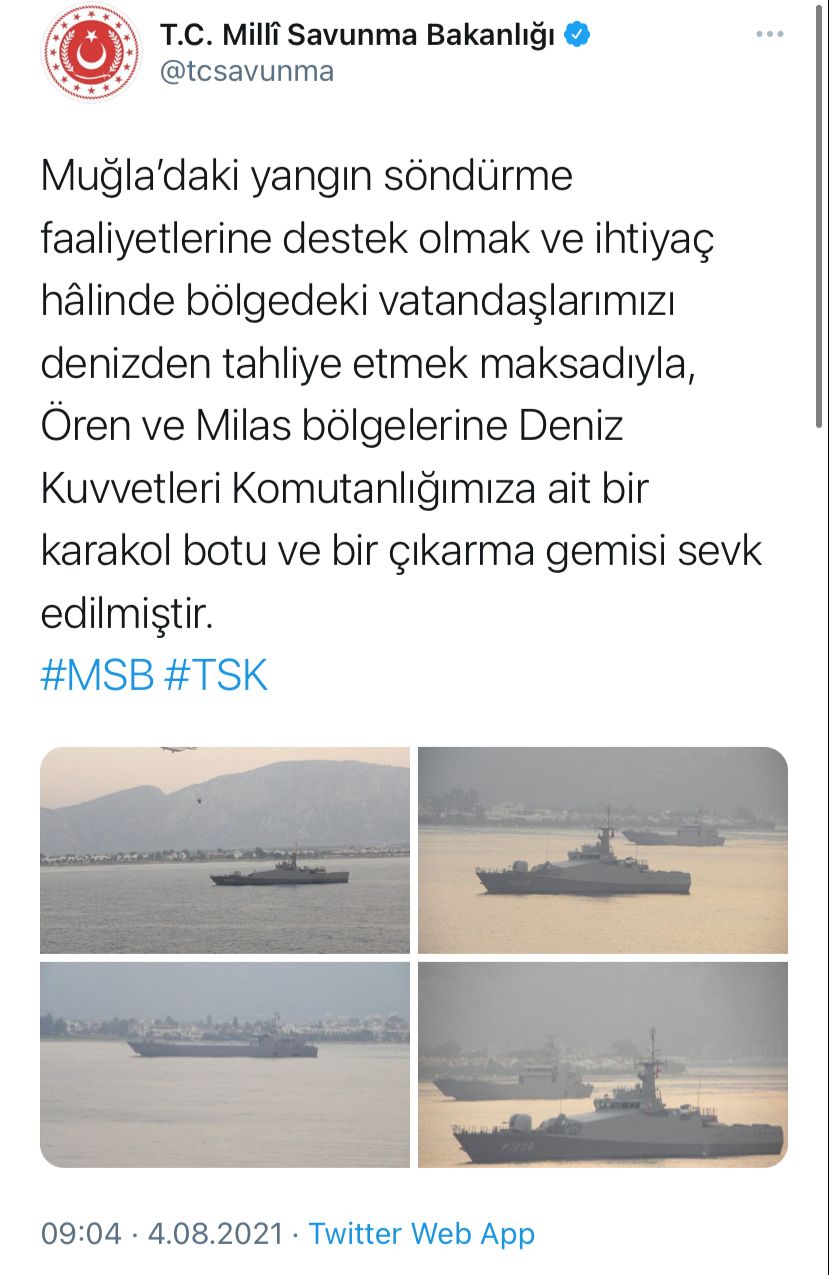Open the Twitter Web App source link
This screenshot has height=1275, width=829.
421,1233
